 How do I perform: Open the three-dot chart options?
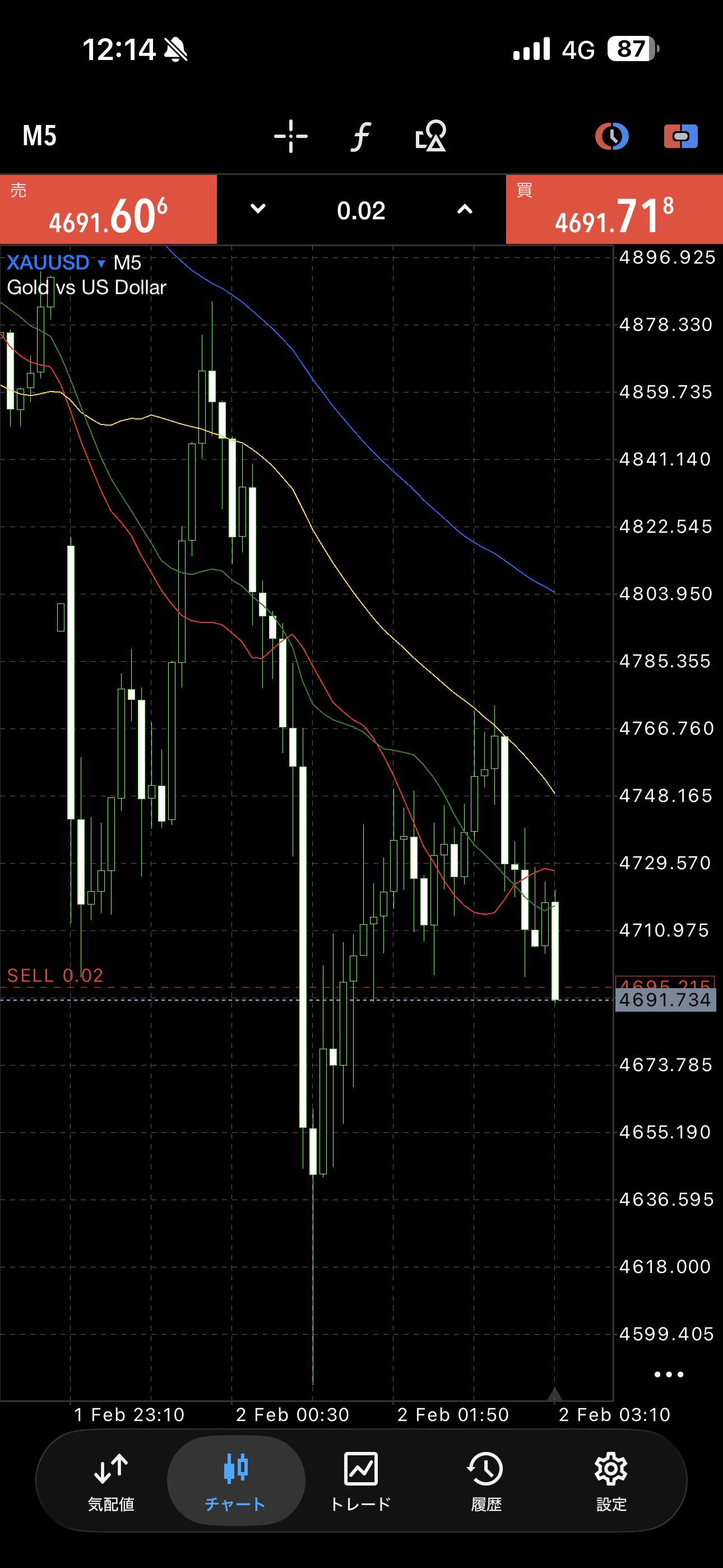(x=668, y=1375)
